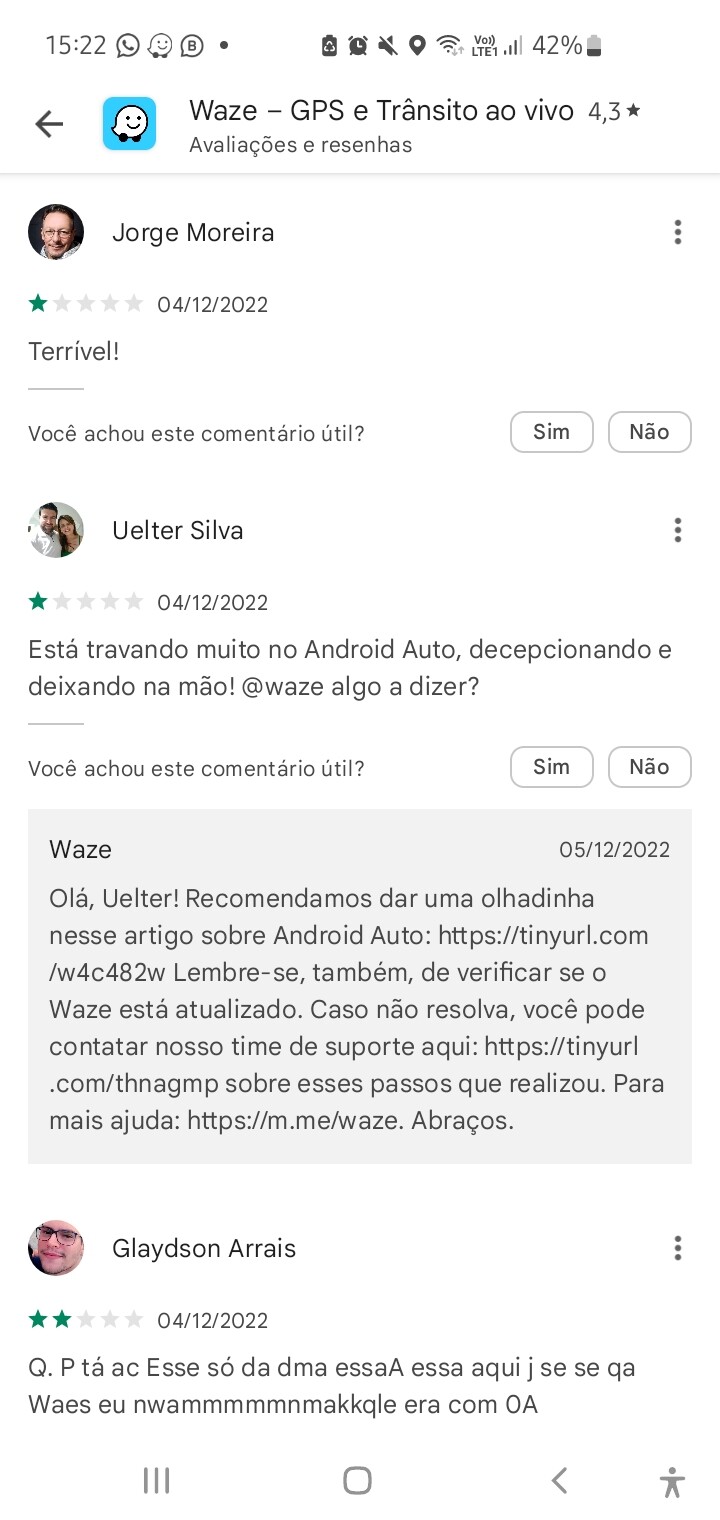This screenshot has width=720, height=1520.
Task: View Uelter Silva's profile picture
Action: [56, 530]
